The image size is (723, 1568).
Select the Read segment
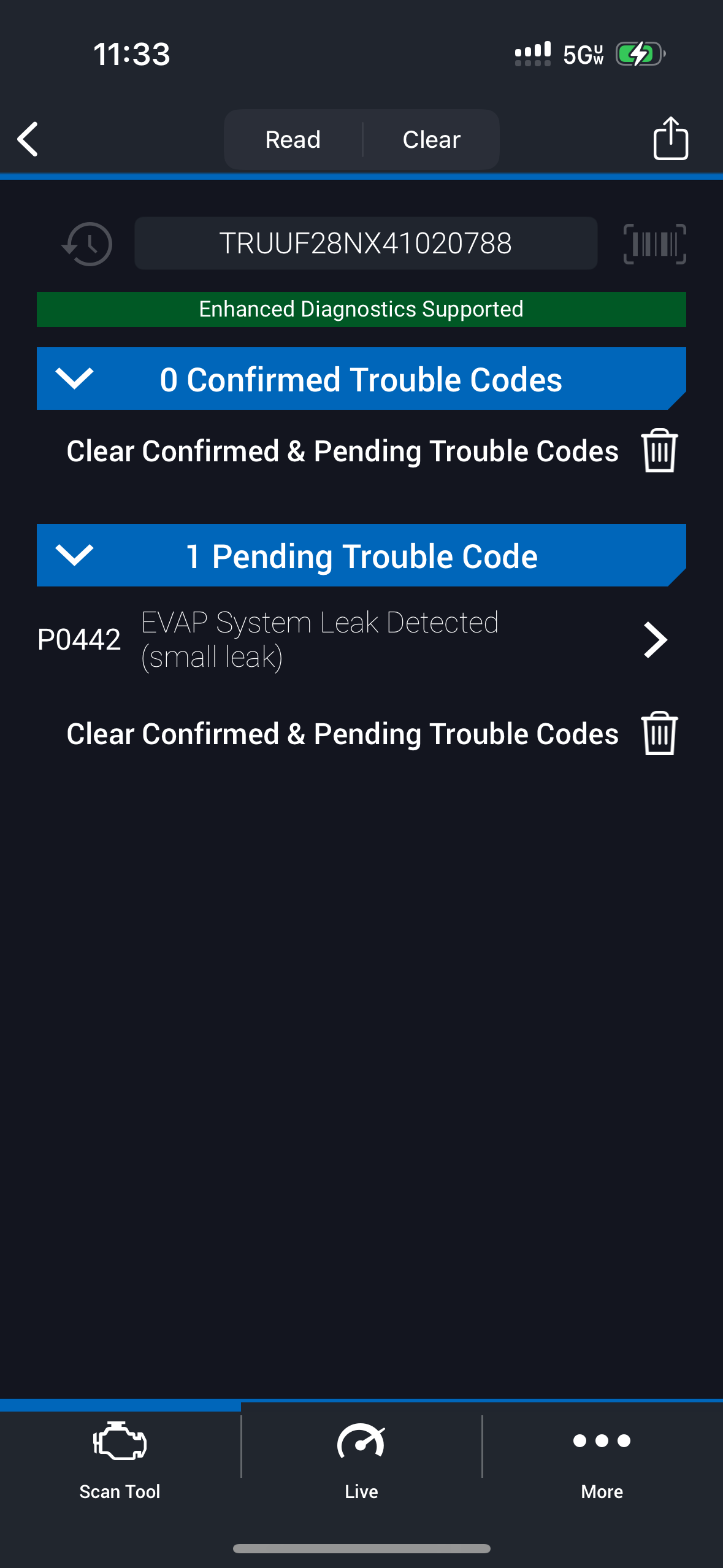pyautogui.click(x=293, y=140)
